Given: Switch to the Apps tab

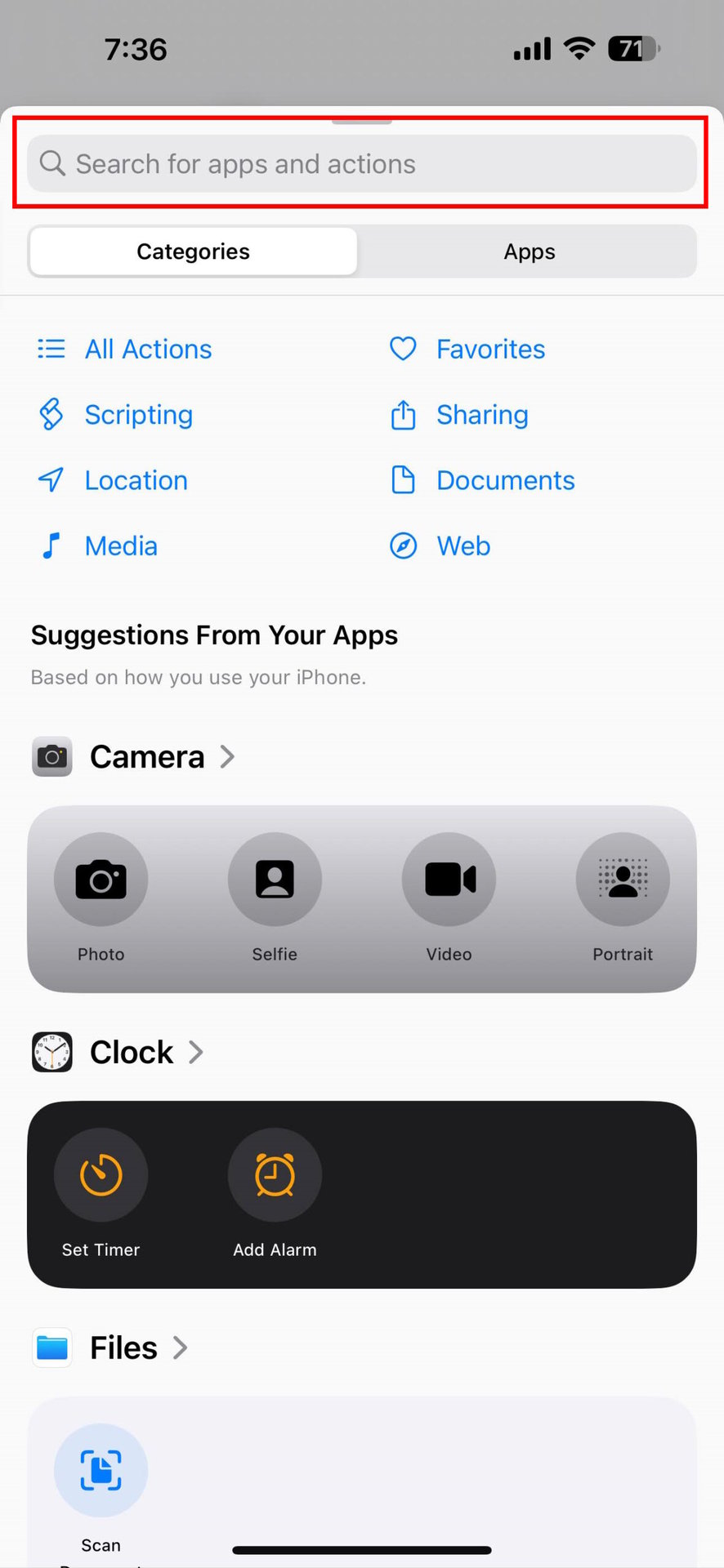Looking at the screenshot, I should pyautogui.click(x=529, y=252).
